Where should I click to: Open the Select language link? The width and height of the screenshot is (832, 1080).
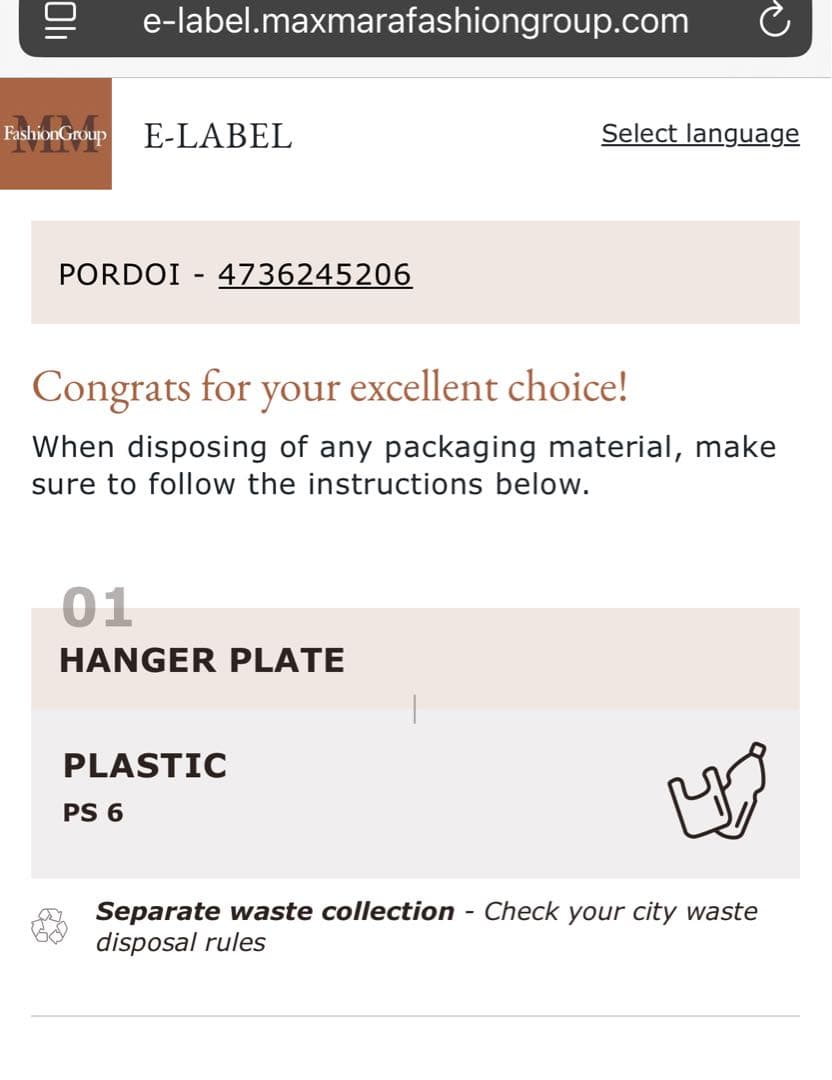(700, 134)
